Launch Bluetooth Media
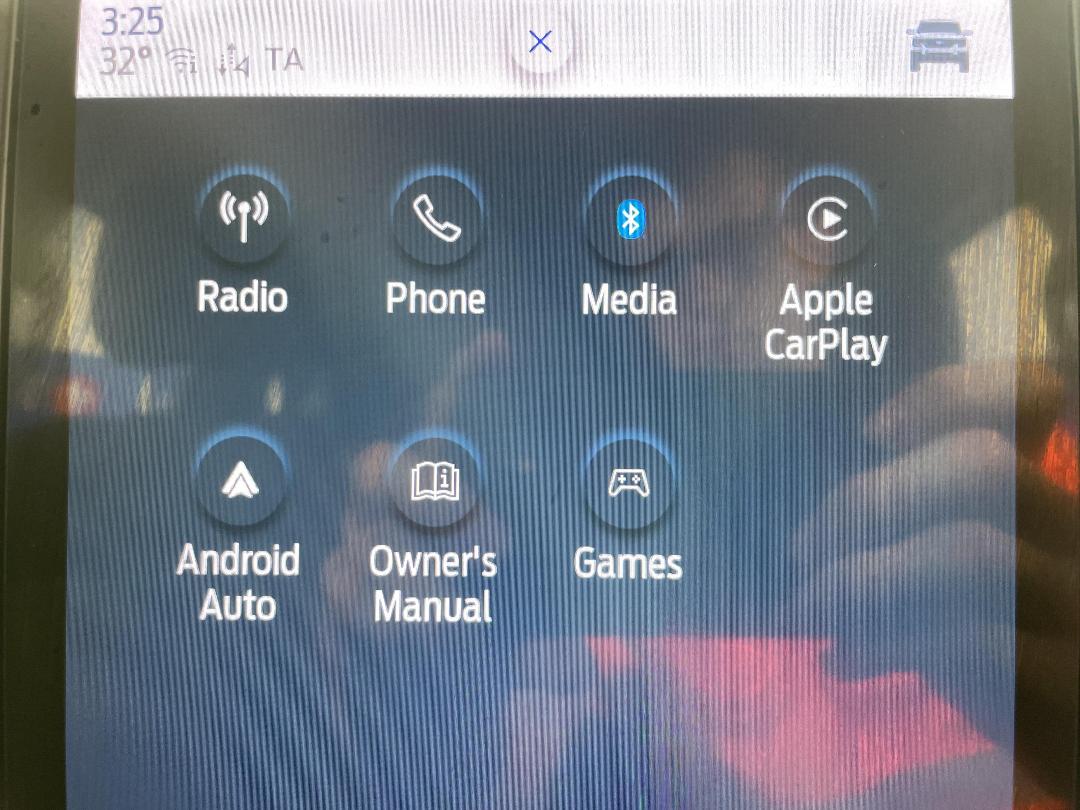 point(629,219)
